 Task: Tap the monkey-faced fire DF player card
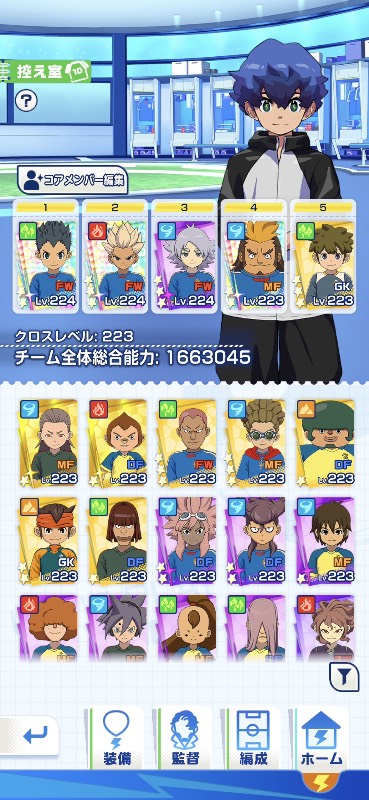(x=117, y=442)
